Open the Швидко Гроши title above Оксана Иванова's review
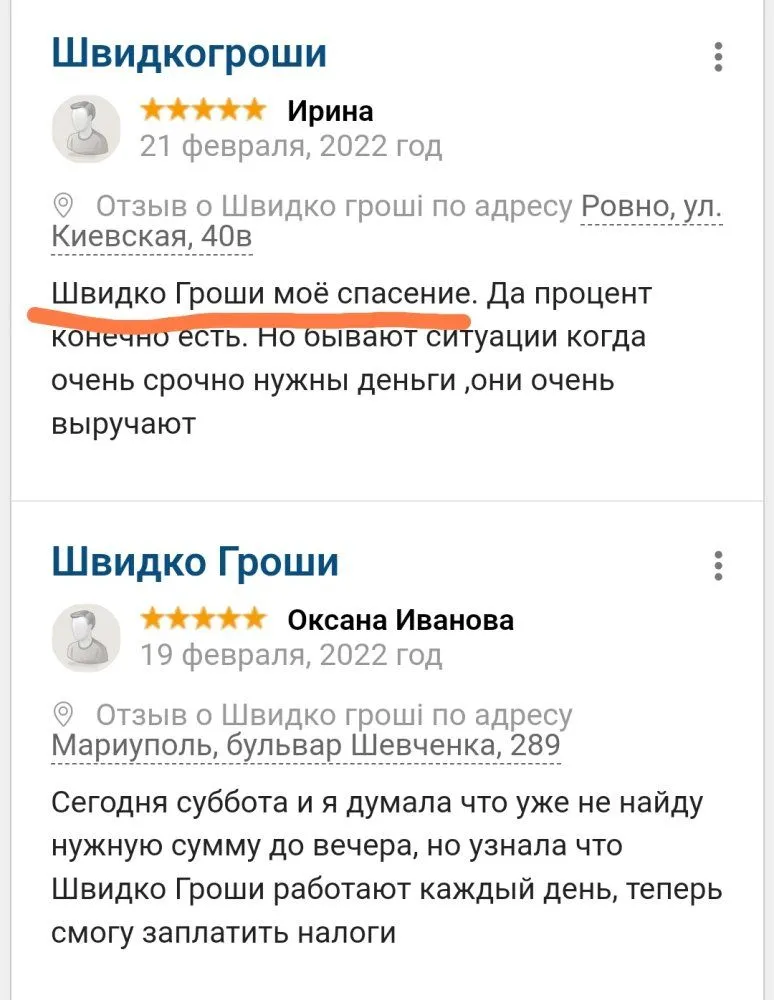This screenshot has height=1000, width=774. coord(195,563)
